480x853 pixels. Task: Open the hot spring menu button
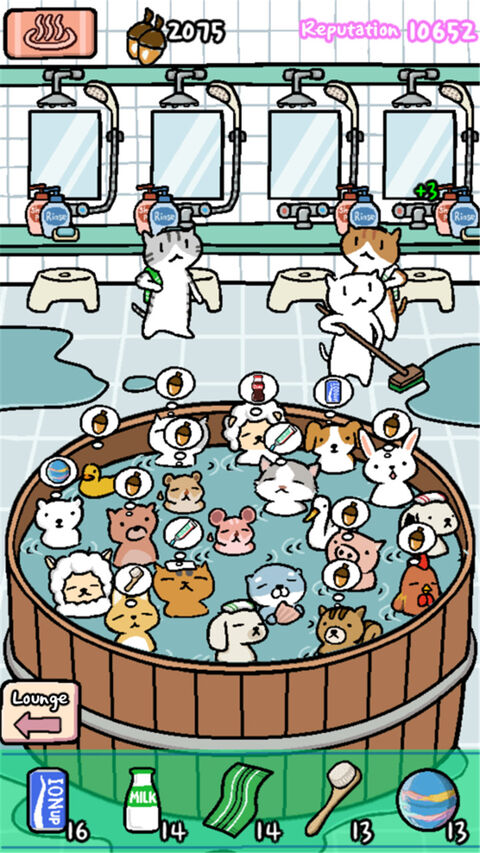click(51, 33)
